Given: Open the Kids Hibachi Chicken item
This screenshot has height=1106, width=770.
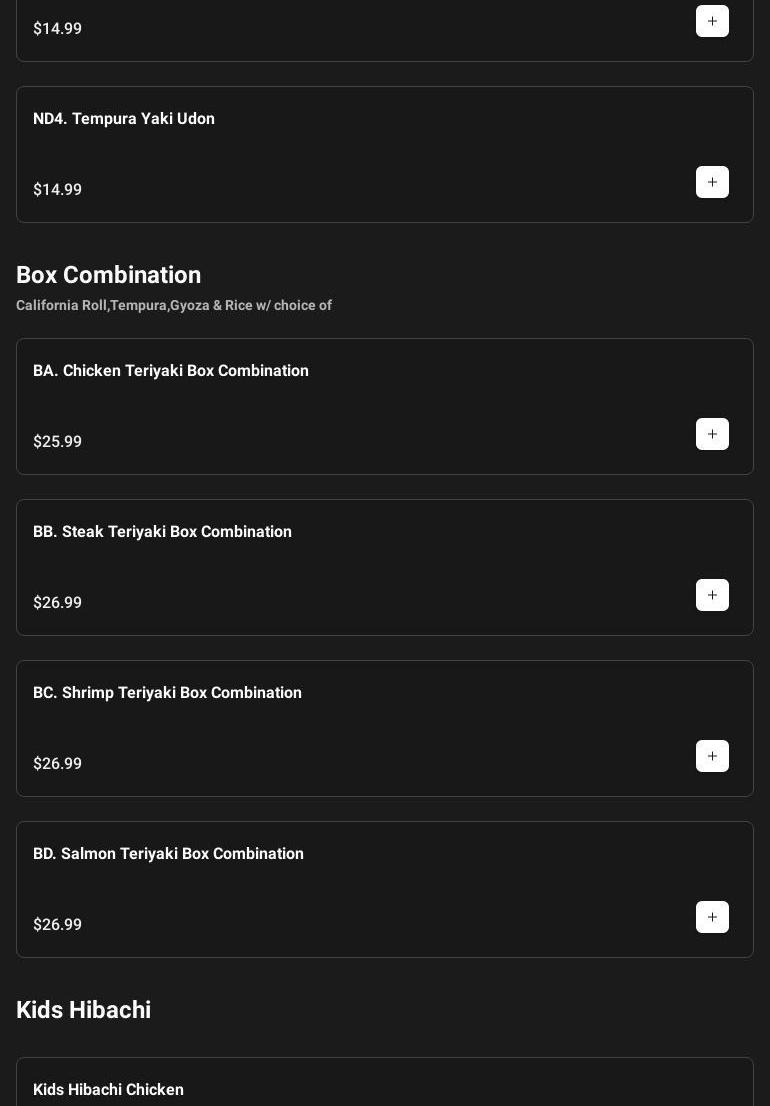Looking at the screenshot, I should coord(108,1089).
